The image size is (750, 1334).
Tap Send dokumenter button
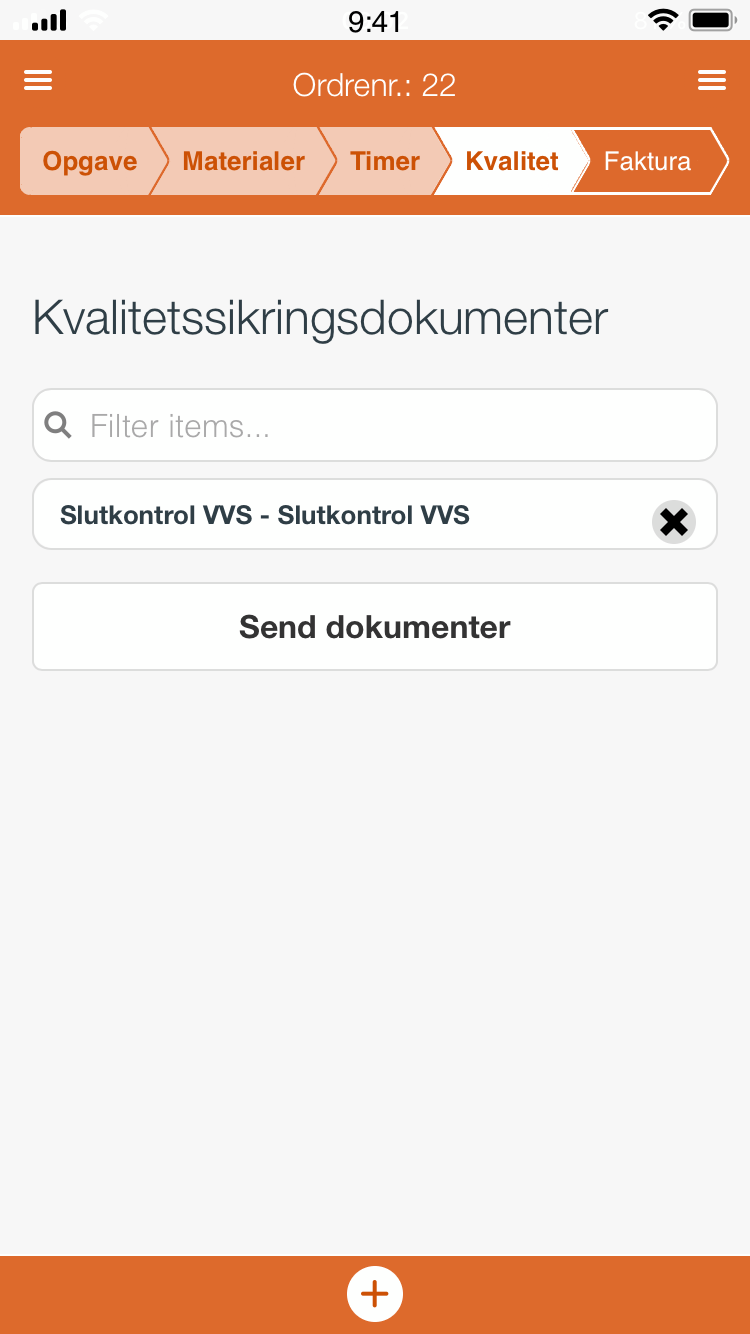[x=375, y=627]
